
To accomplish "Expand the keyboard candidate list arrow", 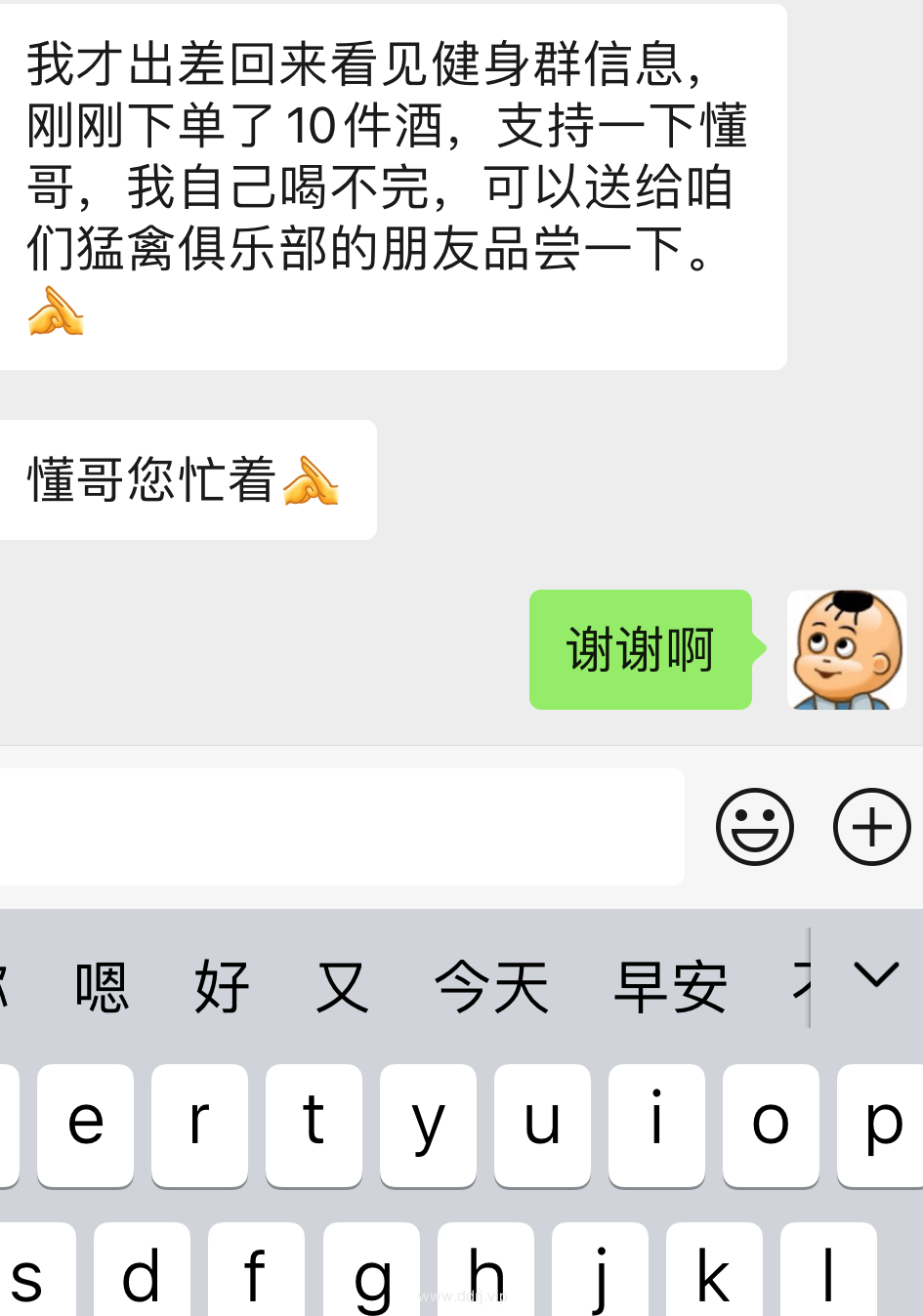I will (x=875, y=975).
